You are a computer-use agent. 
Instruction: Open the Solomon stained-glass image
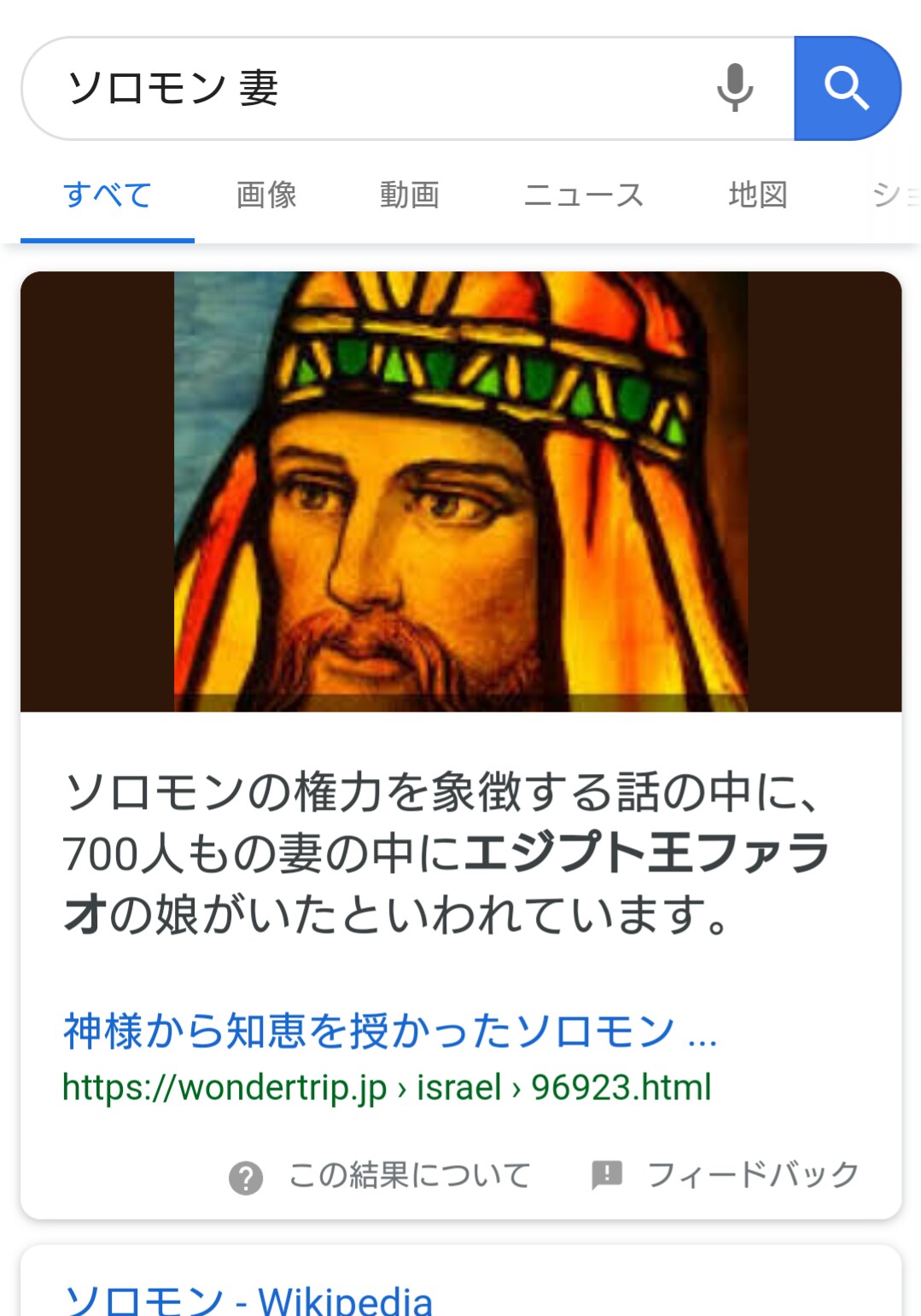point(461,492)
